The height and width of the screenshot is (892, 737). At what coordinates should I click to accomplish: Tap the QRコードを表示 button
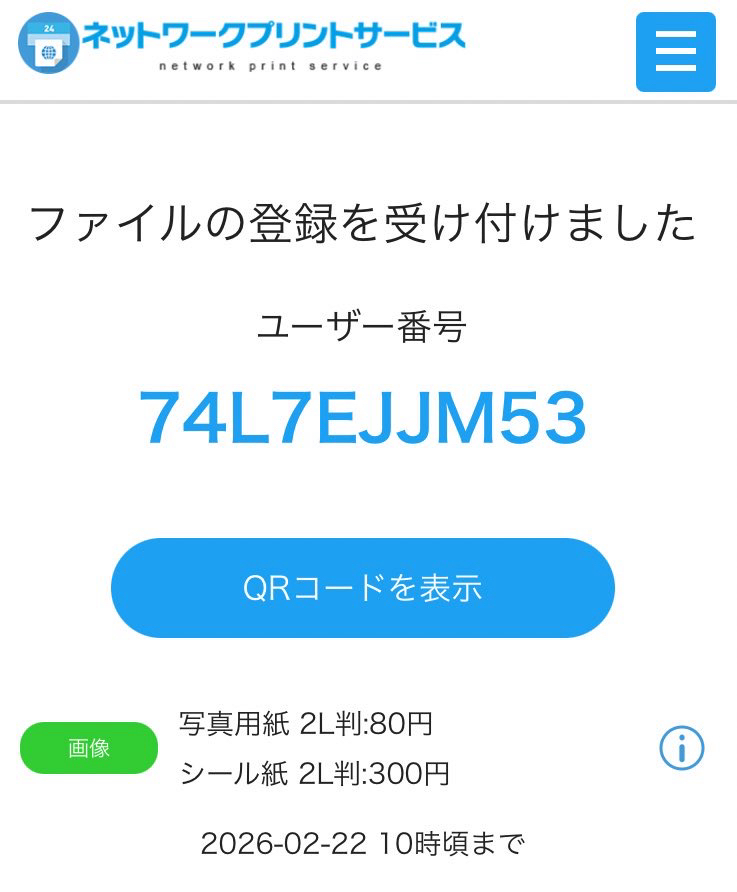[362, 587]
